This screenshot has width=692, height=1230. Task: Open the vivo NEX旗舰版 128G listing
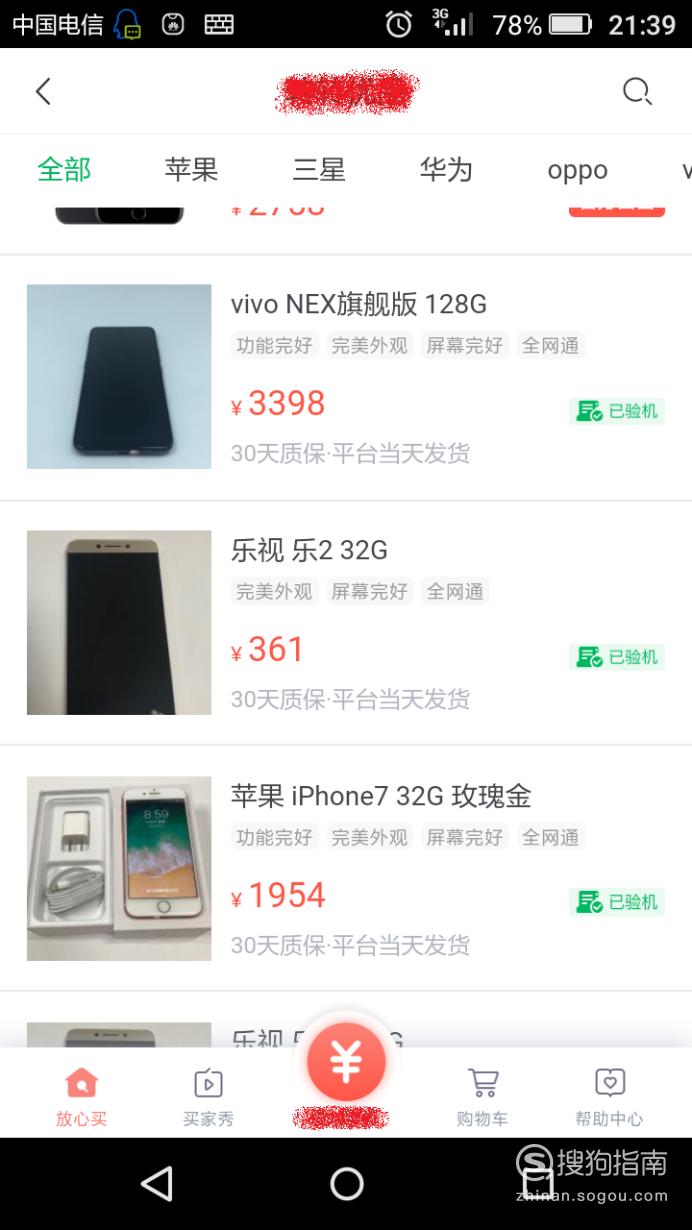point(346,377)
